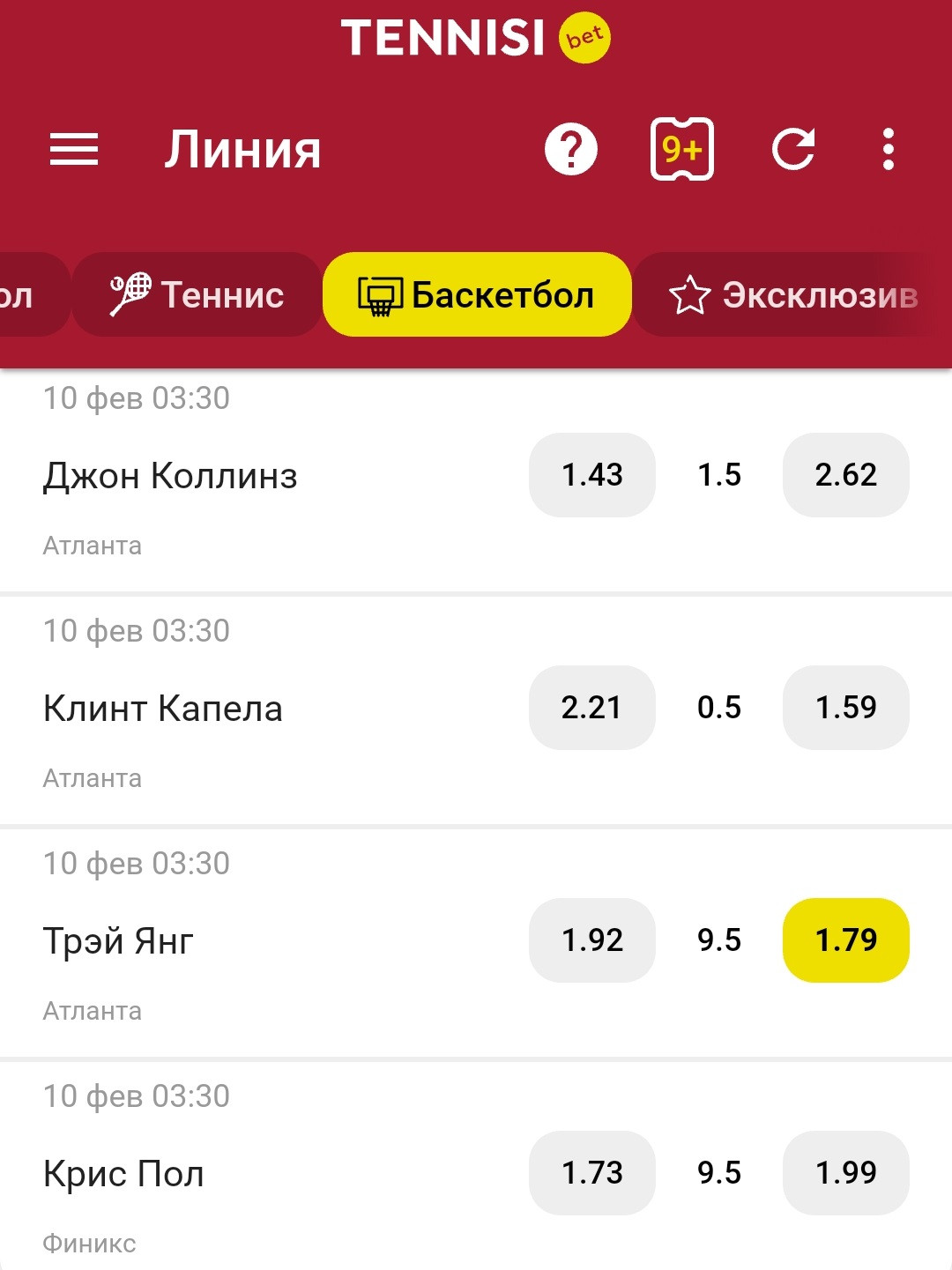952x1270 pixels.
Task: Choose odds 2.21 for Клинт Капела
Action: pos(592,708)
